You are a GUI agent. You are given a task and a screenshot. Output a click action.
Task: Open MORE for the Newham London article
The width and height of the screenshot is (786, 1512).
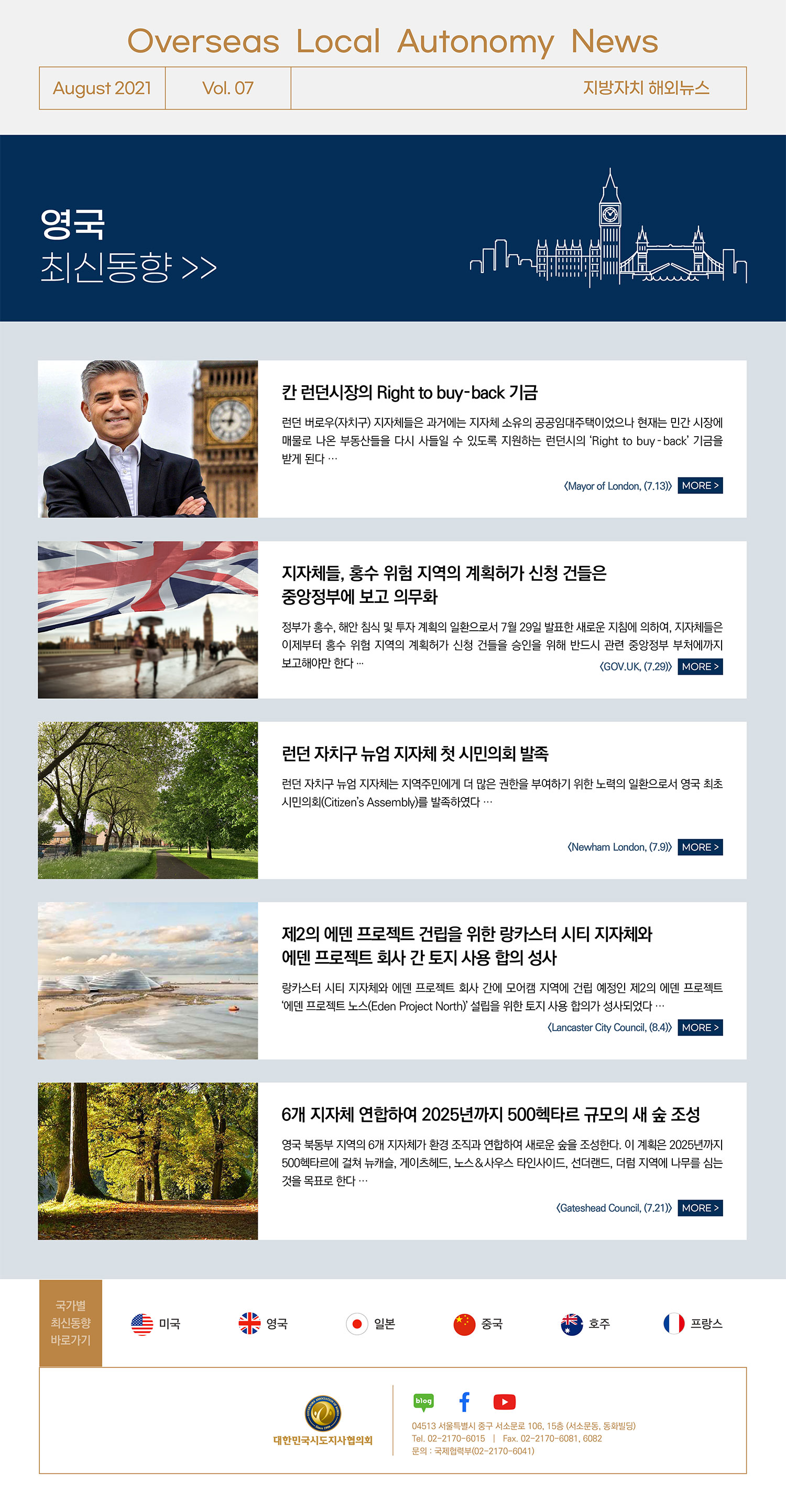(700, 847)
